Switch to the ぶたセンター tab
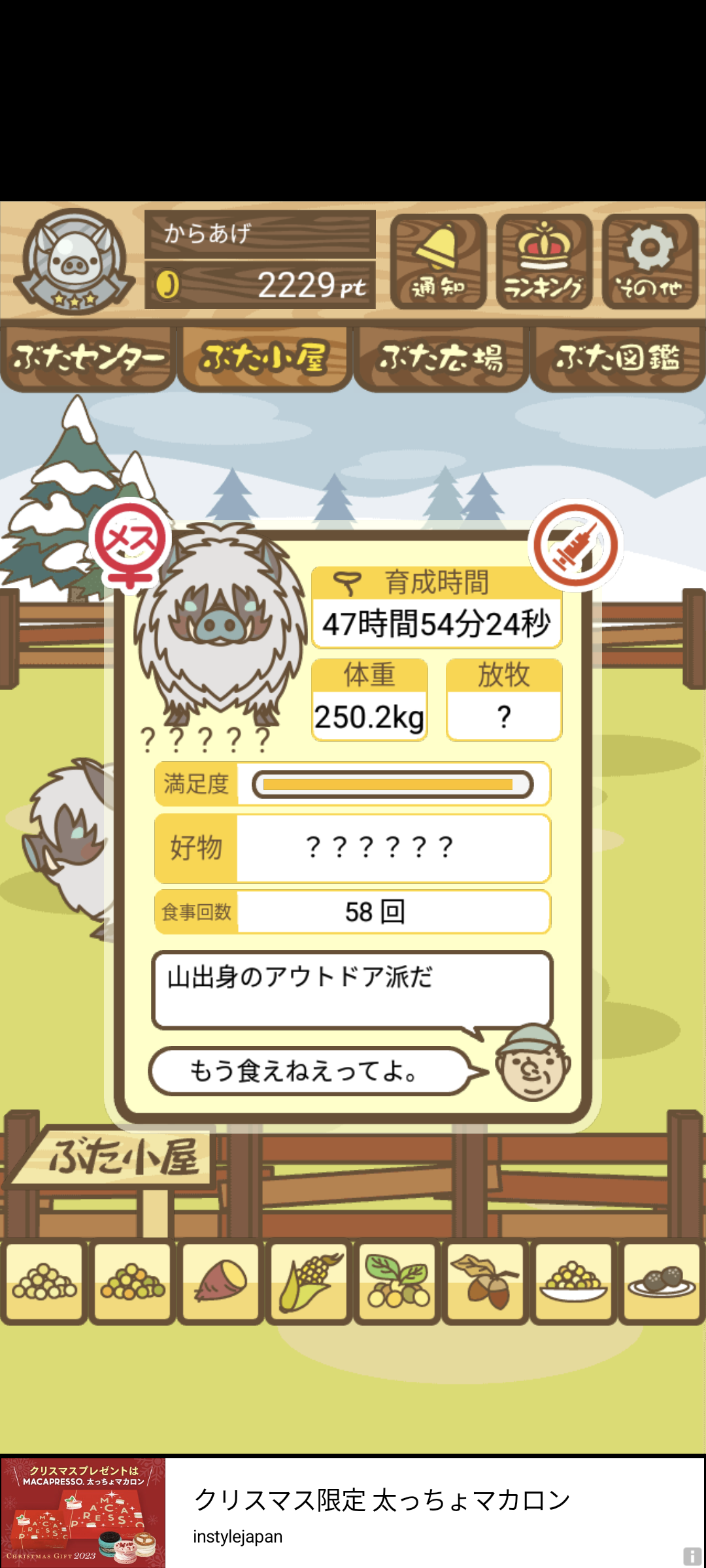Viewport: 706px width, 1568px height. [x=88, y=358]
